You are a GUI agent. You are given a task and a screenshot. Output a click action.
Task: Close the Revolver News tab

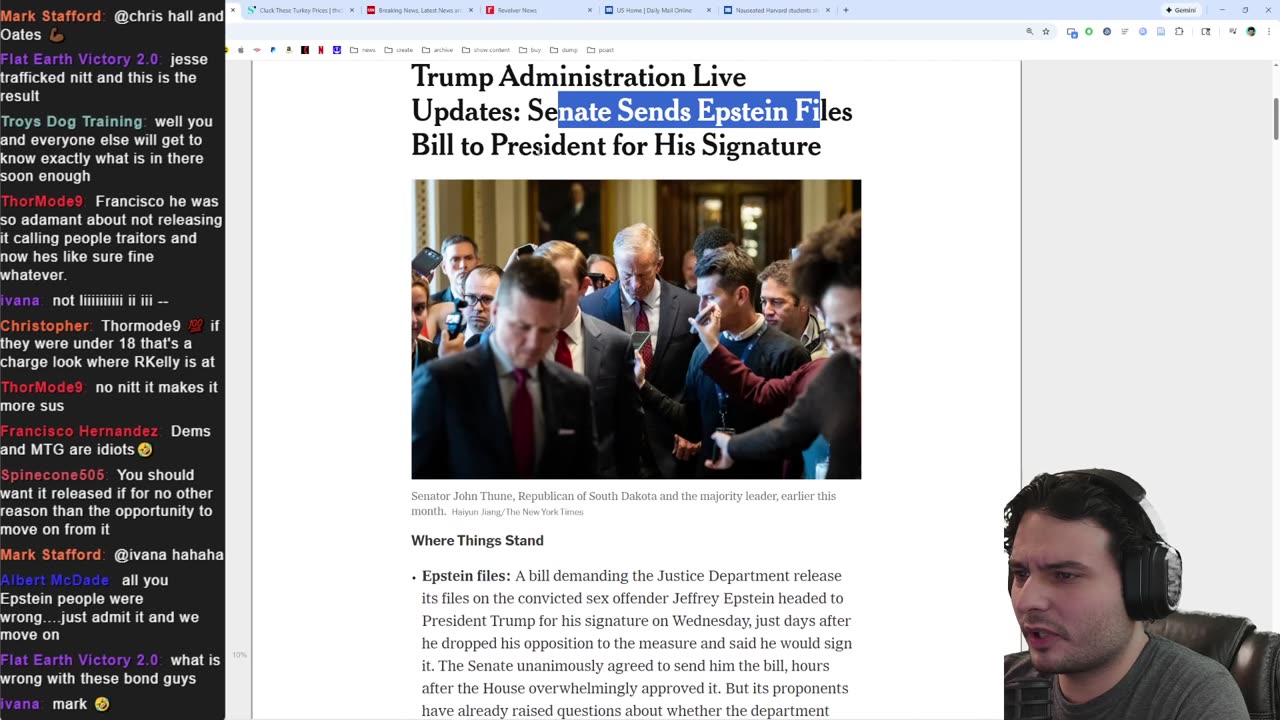point(590,10)
